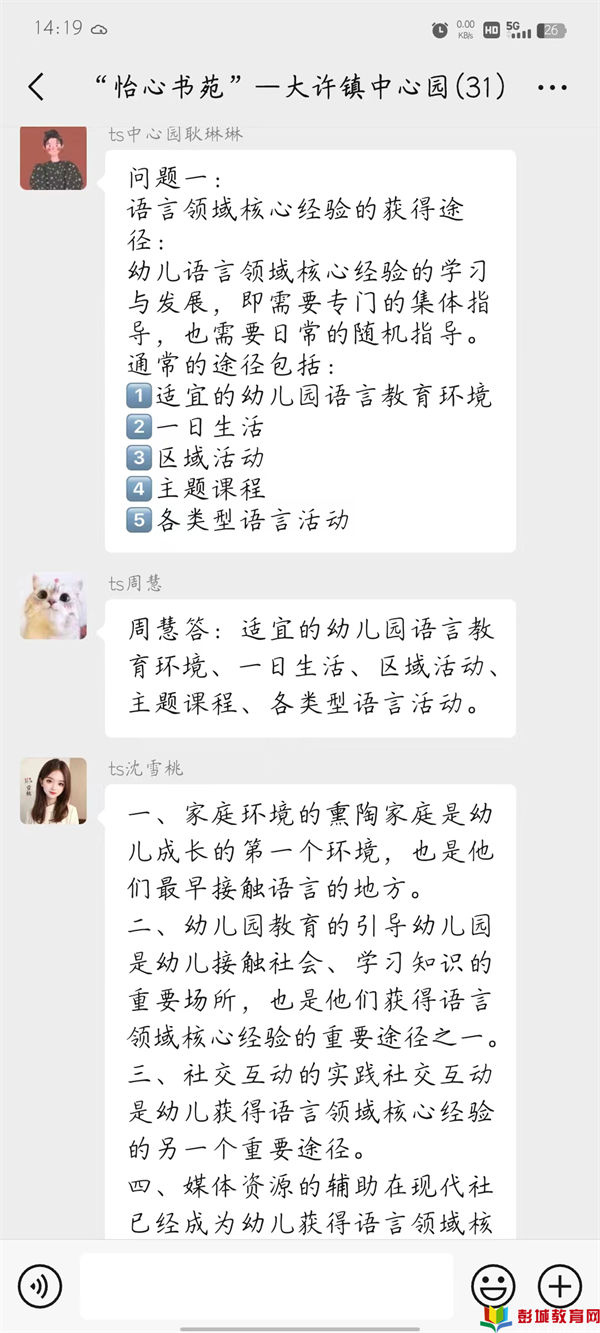Focus the message input field
Screen dimensions: 600x1333
(266, 1285)
